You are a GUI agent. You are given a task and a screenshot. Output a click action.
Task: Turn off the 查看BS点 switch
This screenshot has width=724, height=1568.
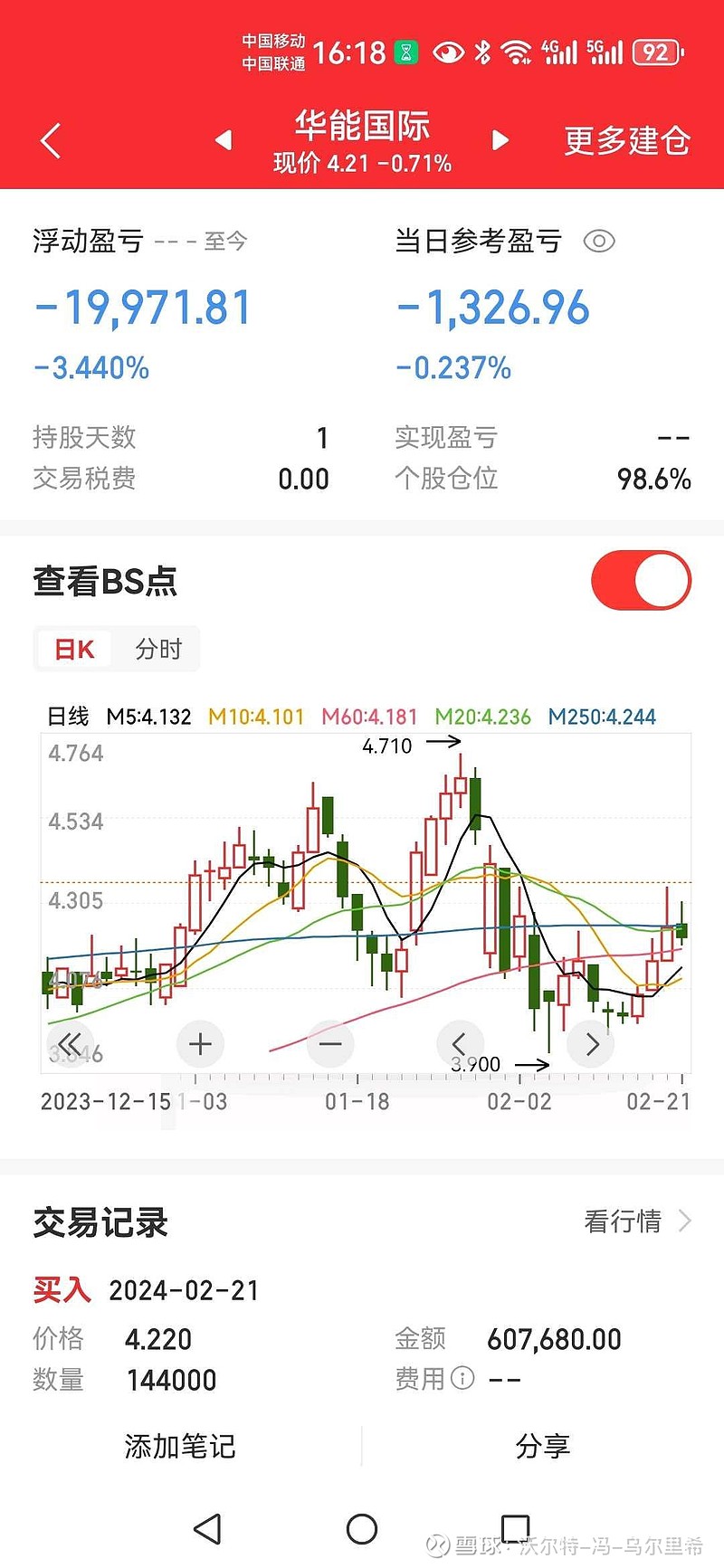(x=641, y=580)
